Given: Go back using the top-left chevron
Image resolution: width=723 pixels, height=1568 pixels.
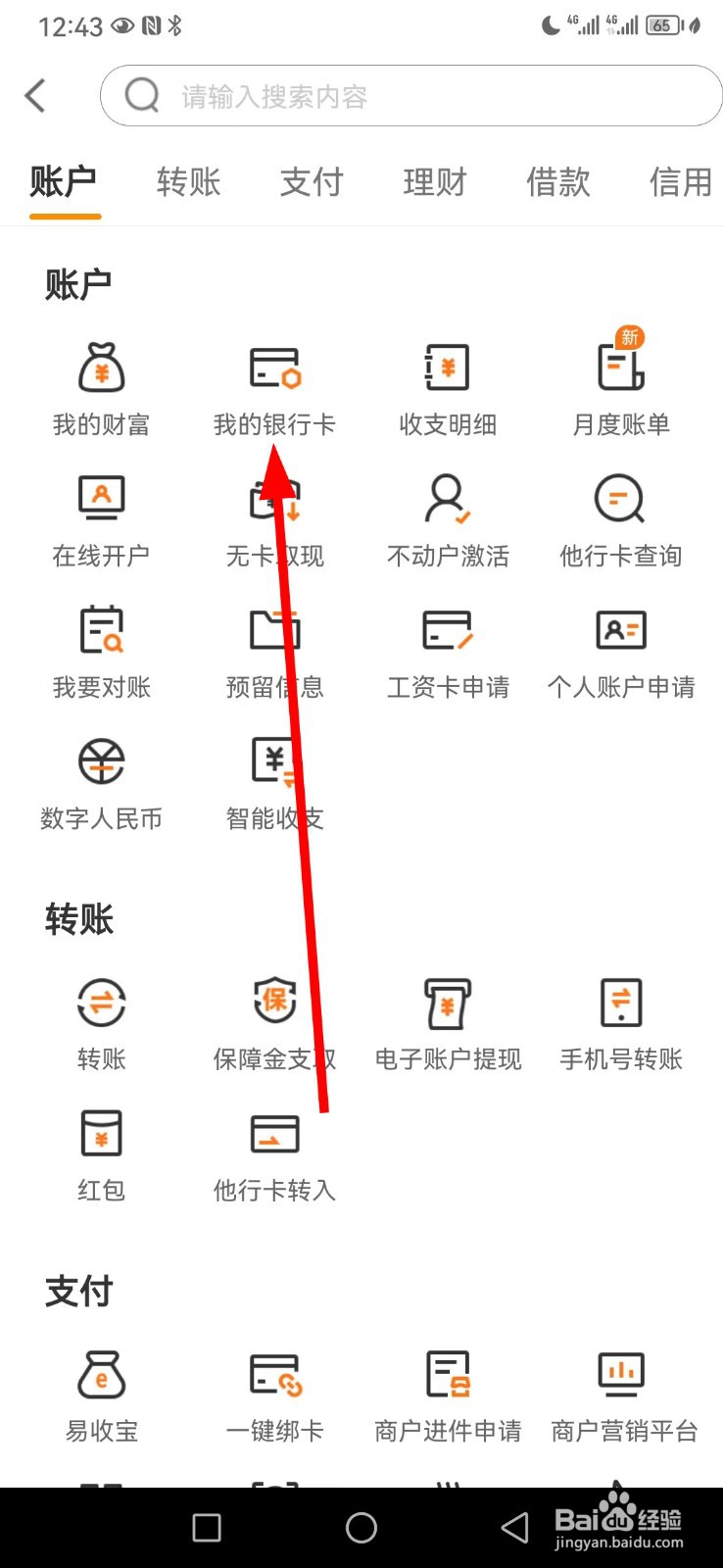Looking at the screenshot, I should point(36,95).
